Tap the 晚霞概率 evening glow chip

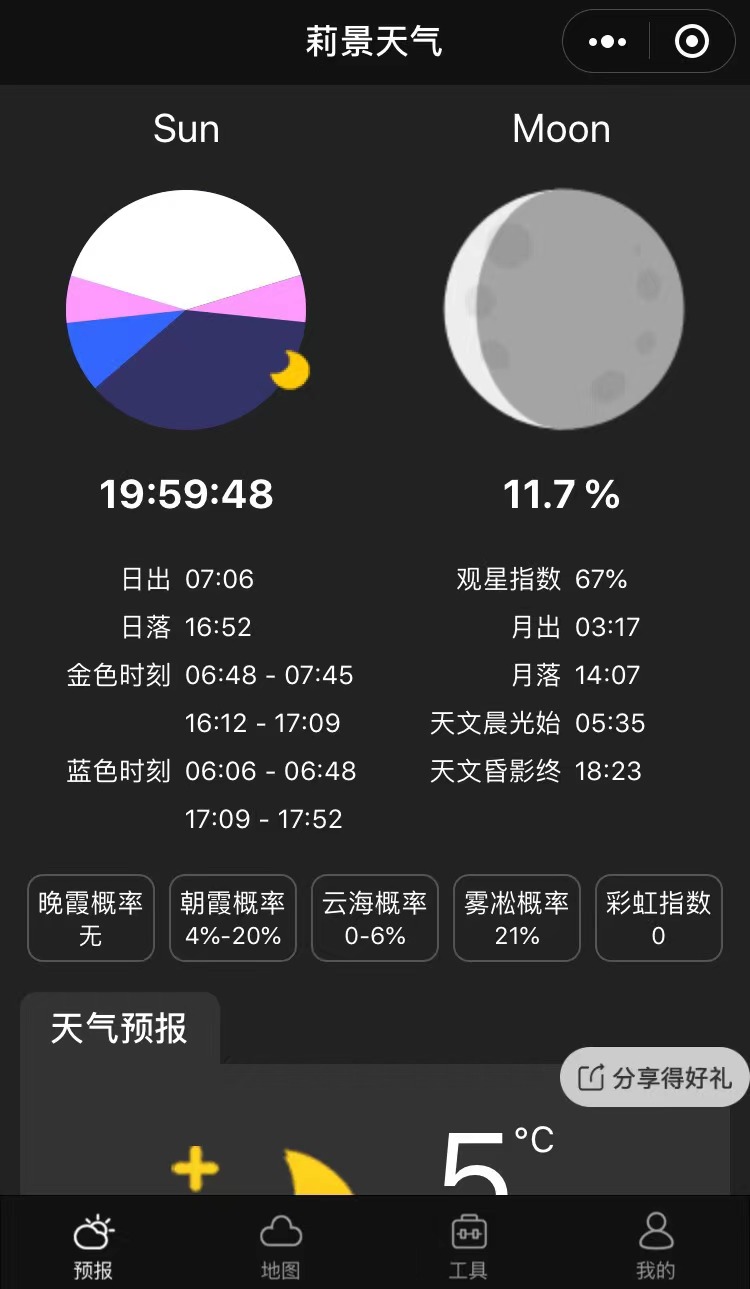(91, 918)
